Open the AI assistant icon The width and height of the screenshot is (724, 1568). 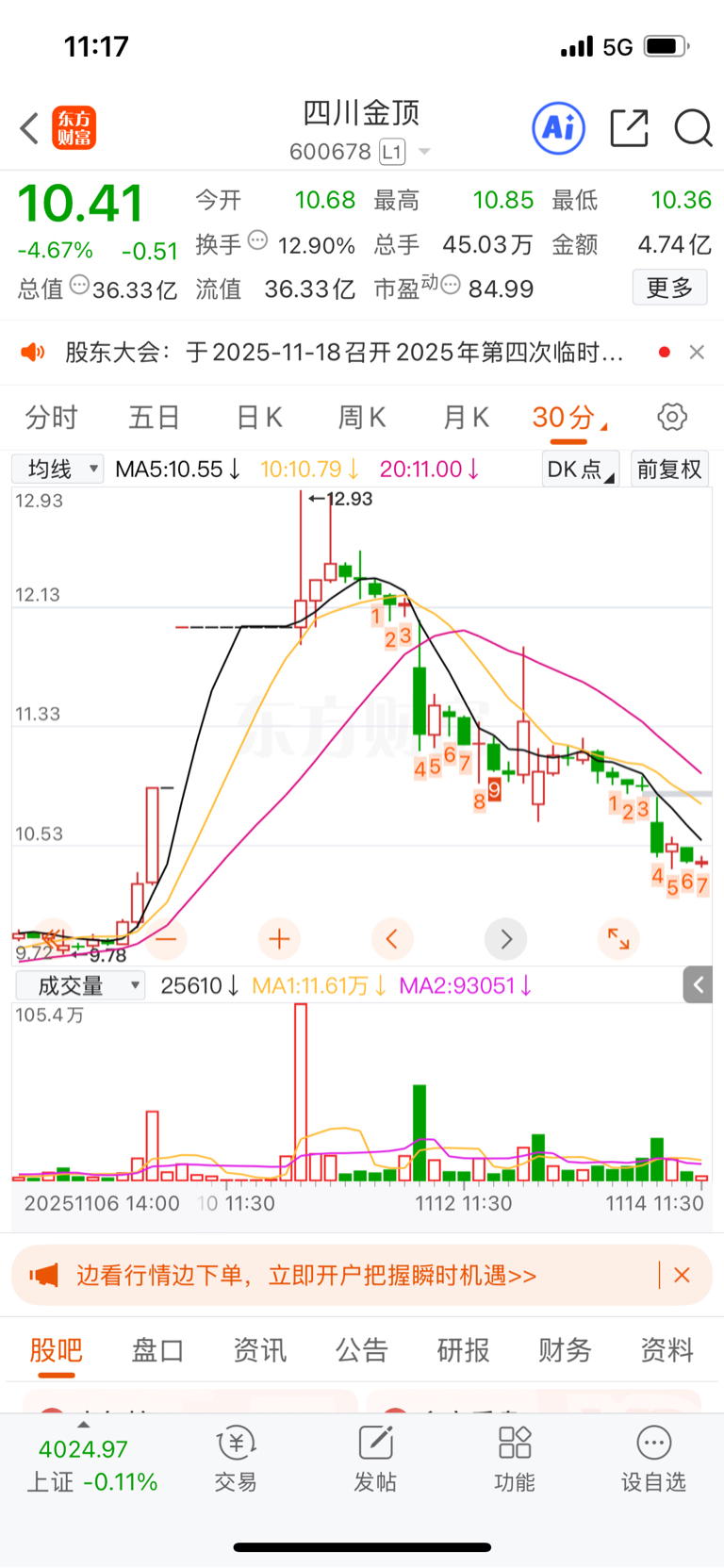click(558, 128)
